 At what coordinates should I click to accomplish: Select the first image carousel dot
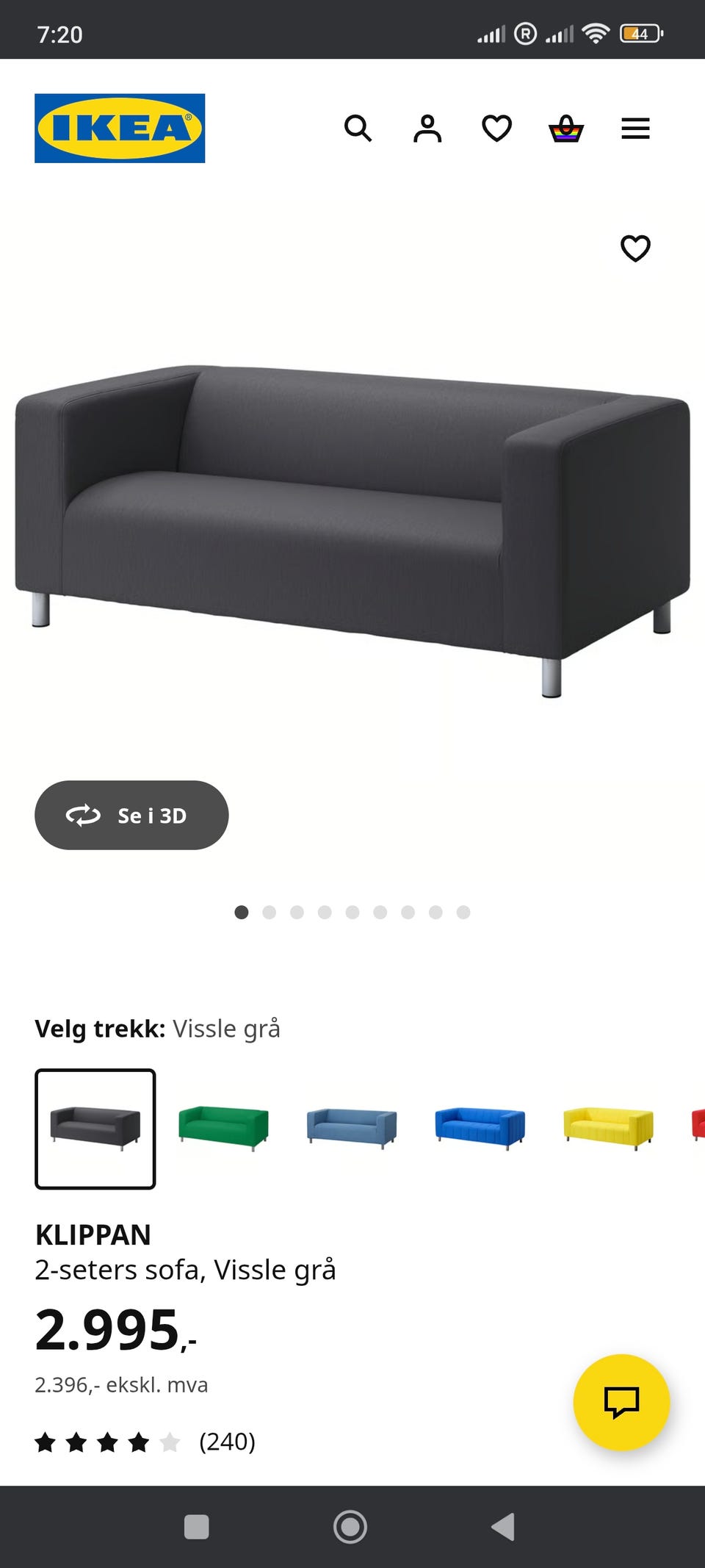pos(242,912)
